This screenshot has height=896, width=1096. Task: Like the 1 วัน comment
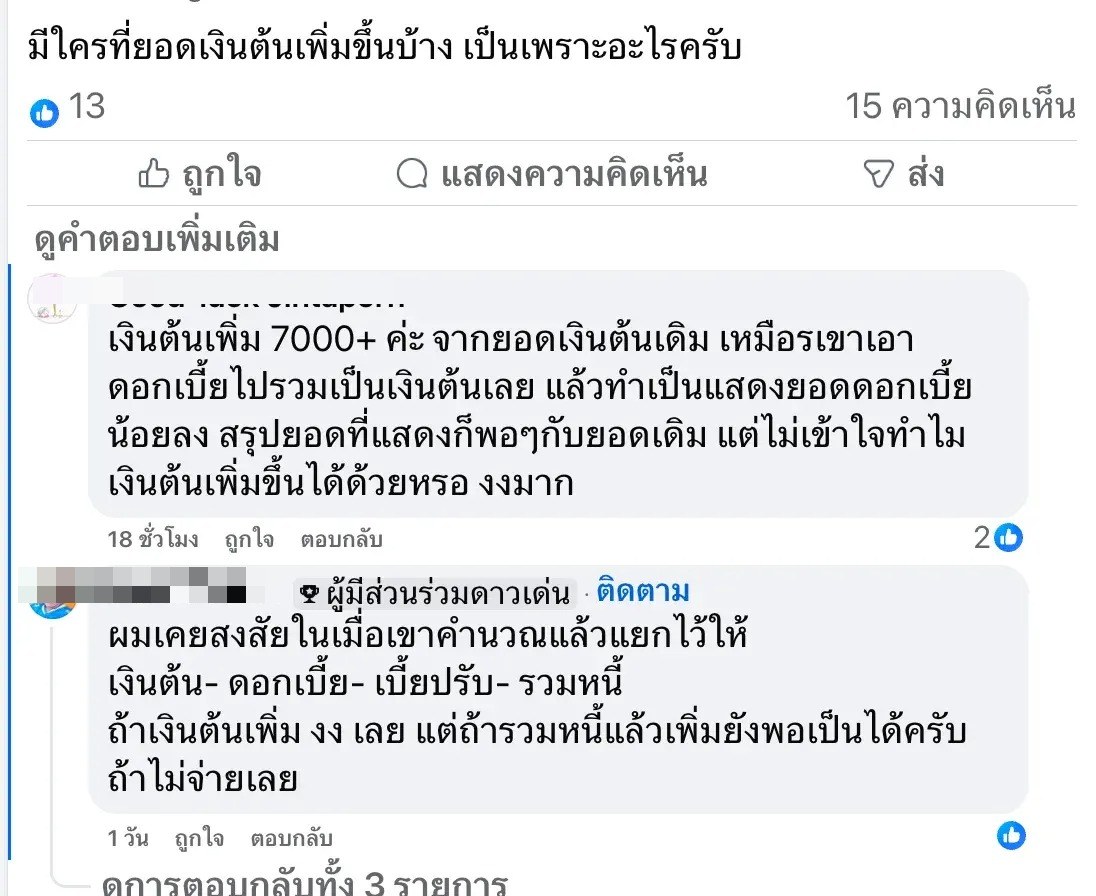[199, 838]
